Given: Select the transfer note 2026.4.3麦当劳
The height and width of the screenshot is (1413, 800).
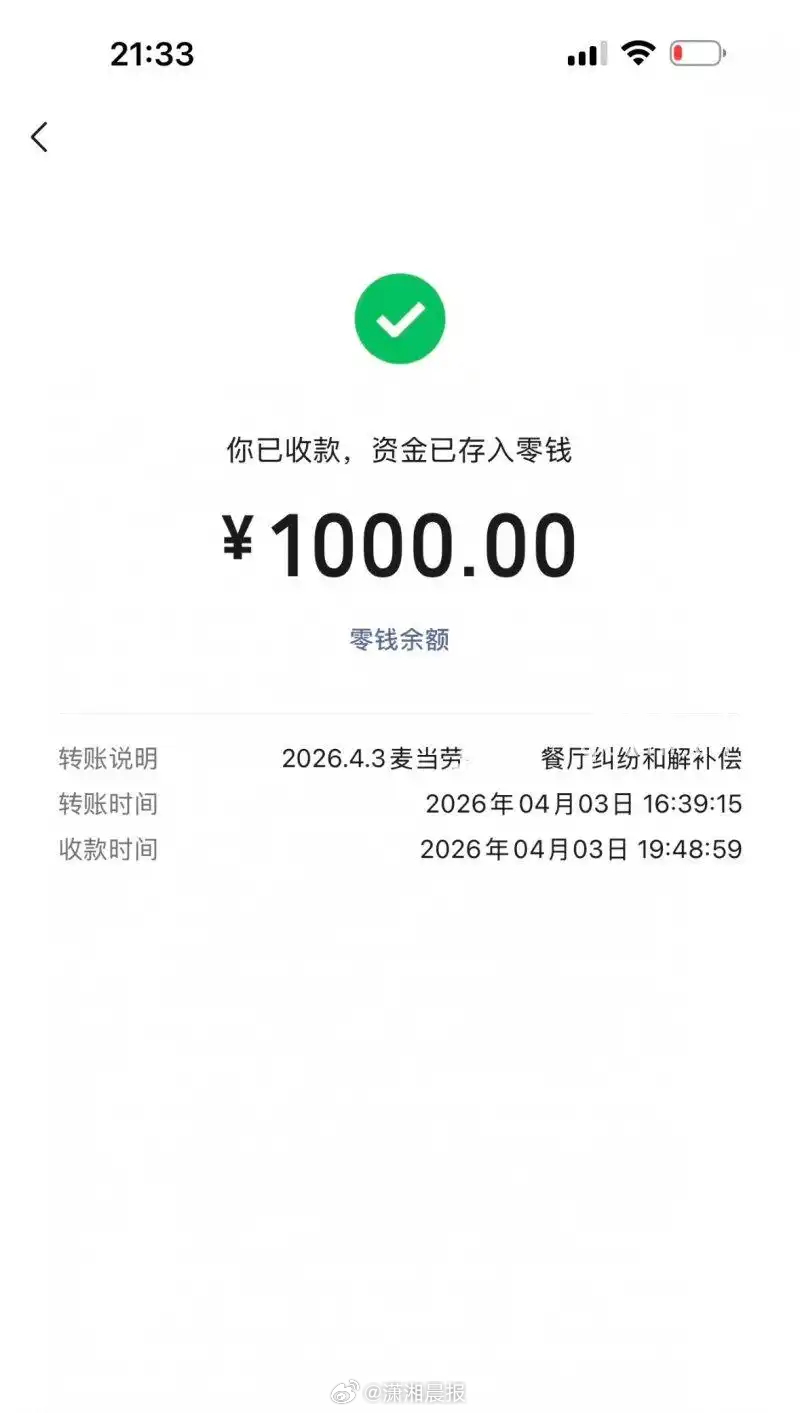Looking at the screenshot, I should 375,758.
